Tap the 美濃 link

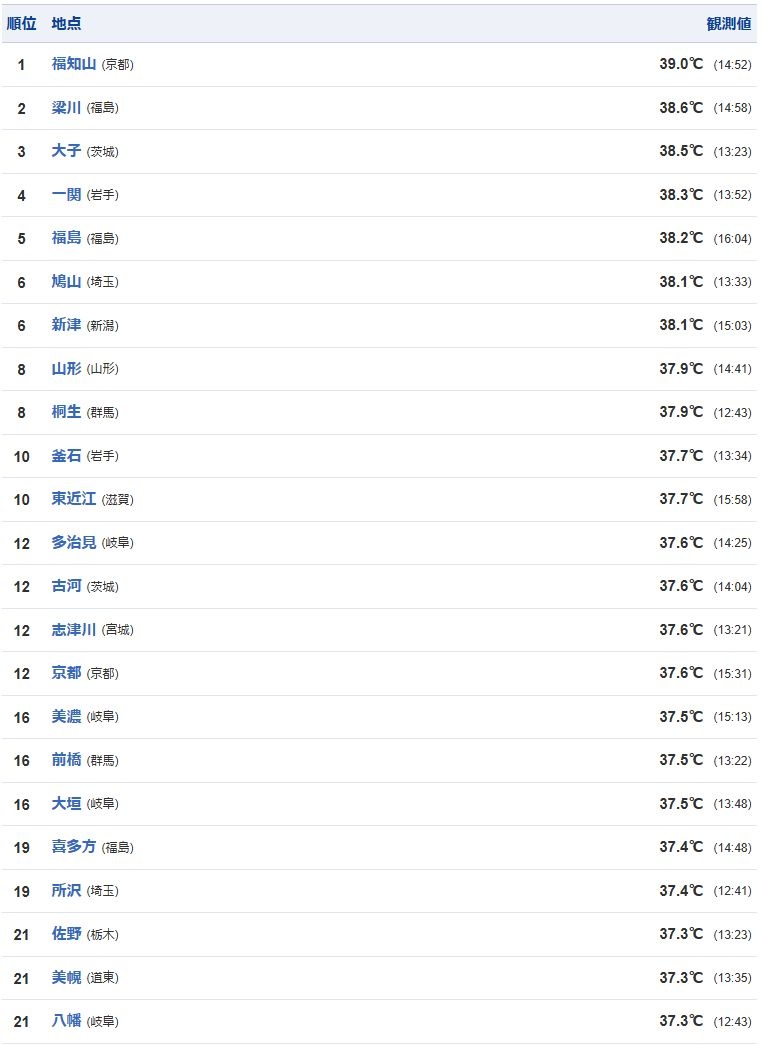click(x=66, y=717)
